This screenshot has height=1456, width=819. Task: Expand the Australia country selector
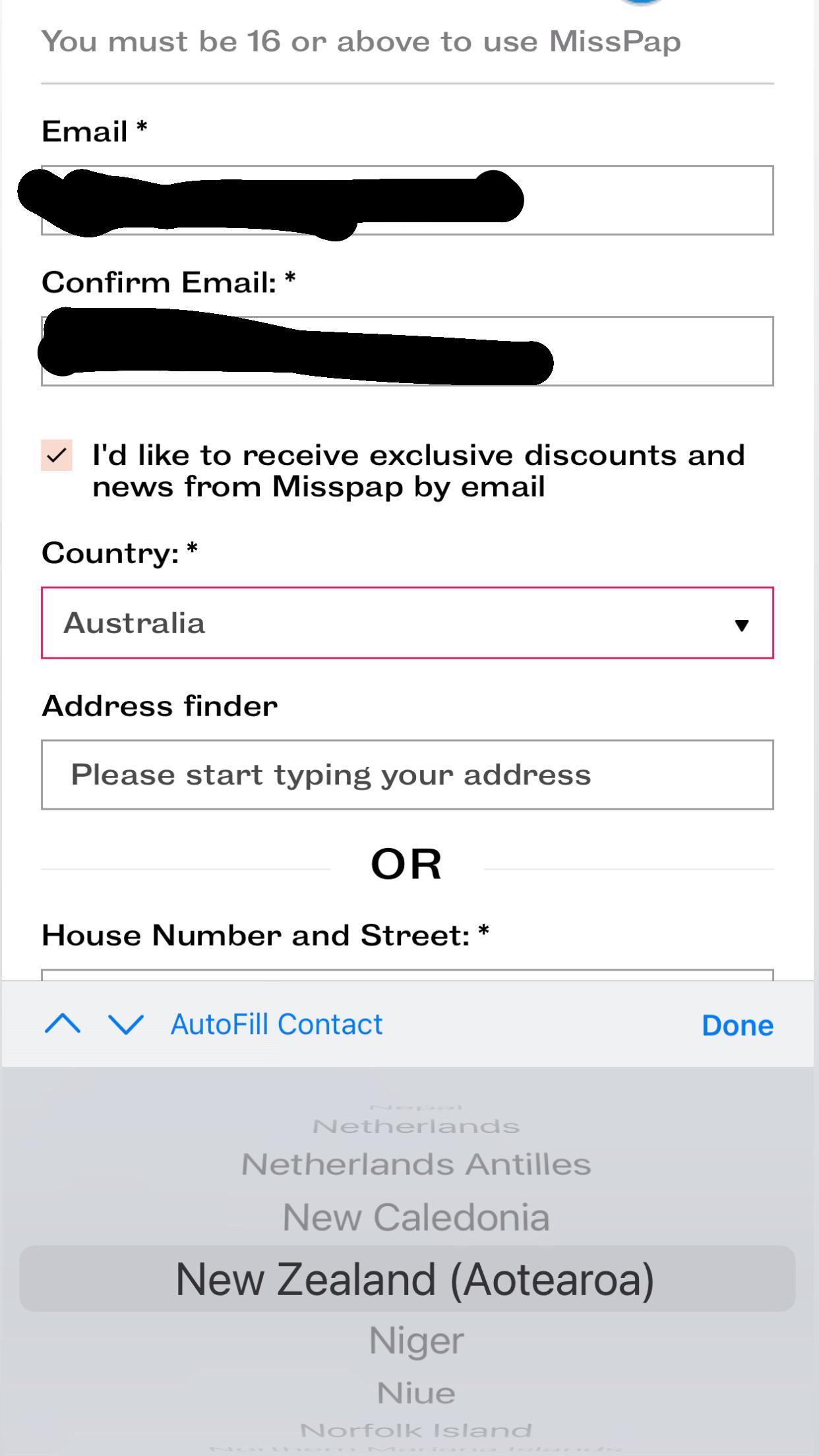click(x=408, y=623)
